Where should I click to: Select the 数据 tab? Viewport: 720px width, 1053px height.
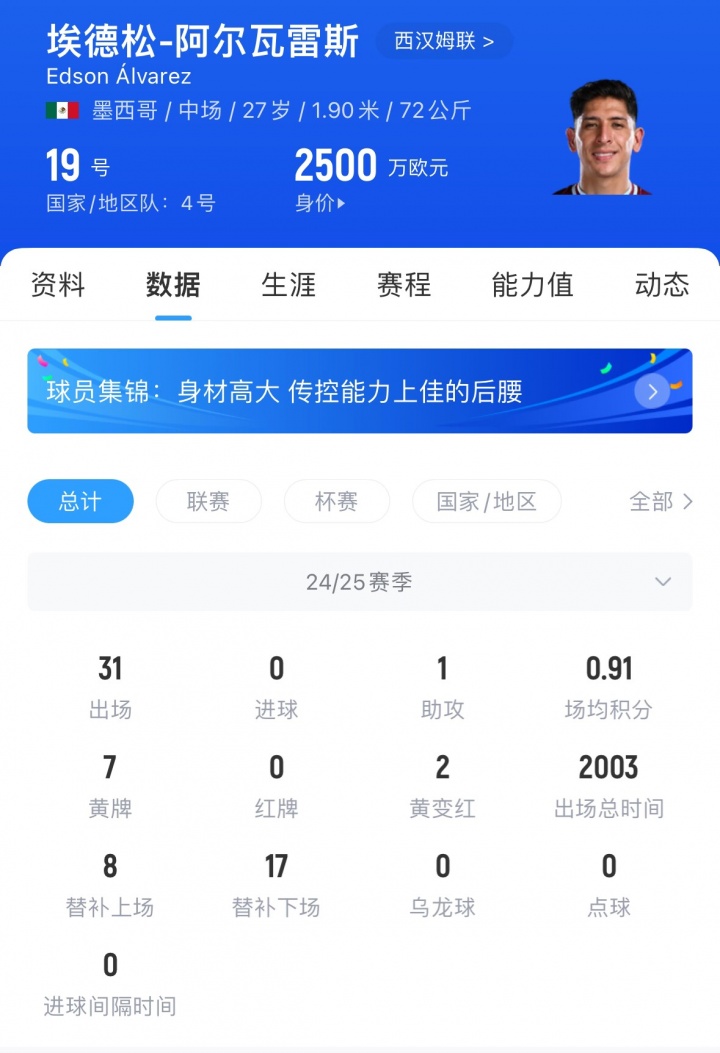pos(173,285)
